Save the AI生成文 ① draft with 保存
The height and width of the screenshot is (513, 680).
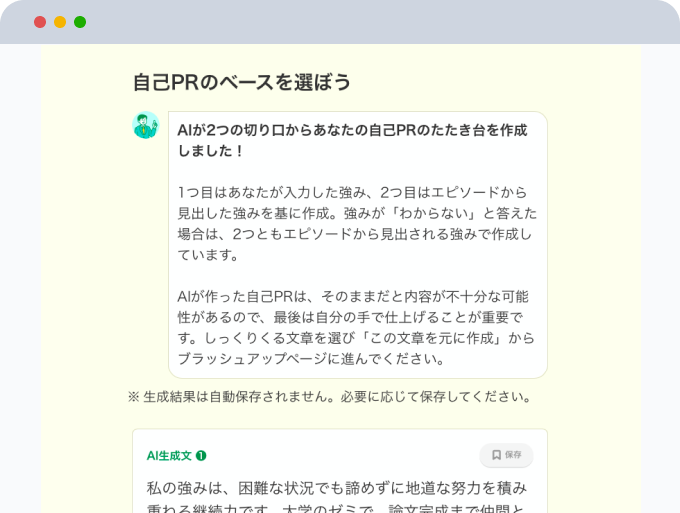[506, 455]
